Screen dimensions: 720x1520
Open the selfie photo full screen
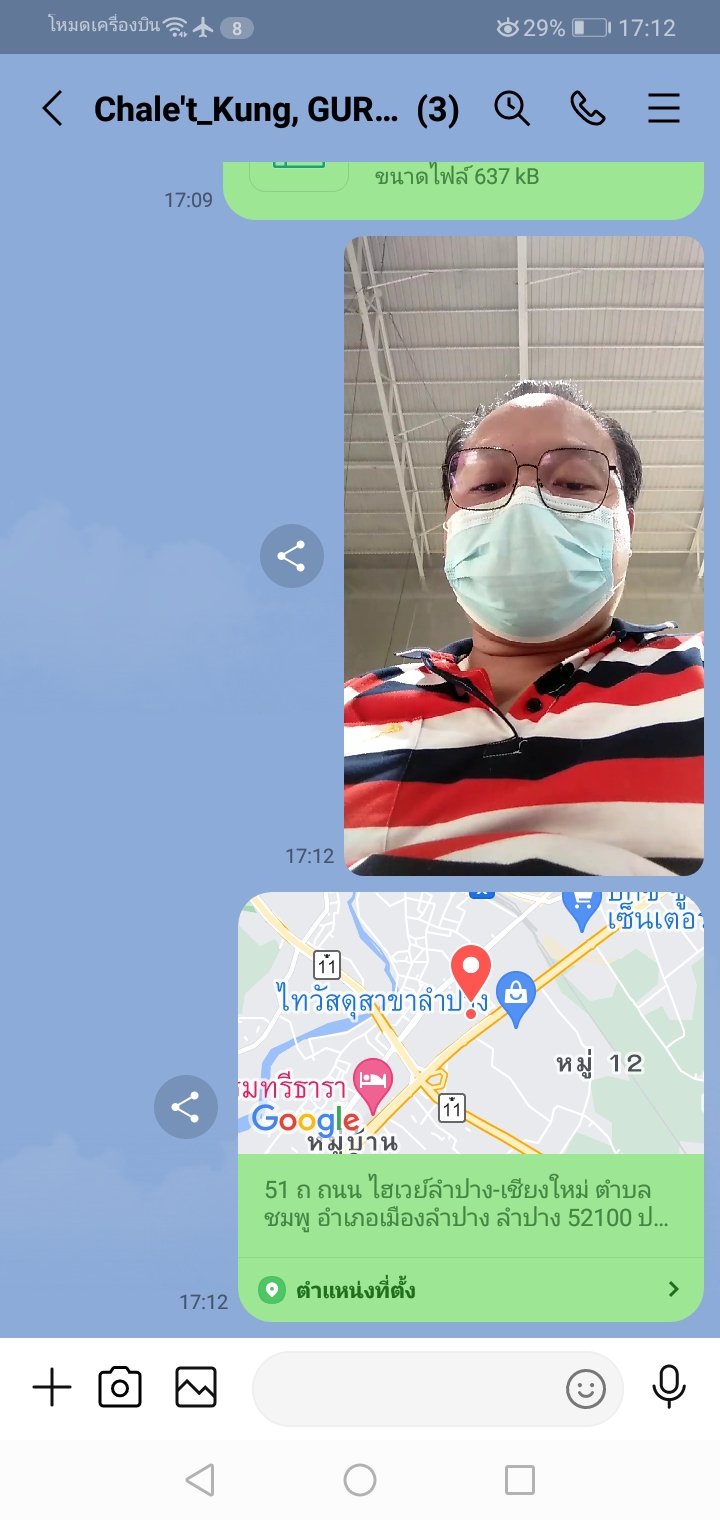pos(524,556)
